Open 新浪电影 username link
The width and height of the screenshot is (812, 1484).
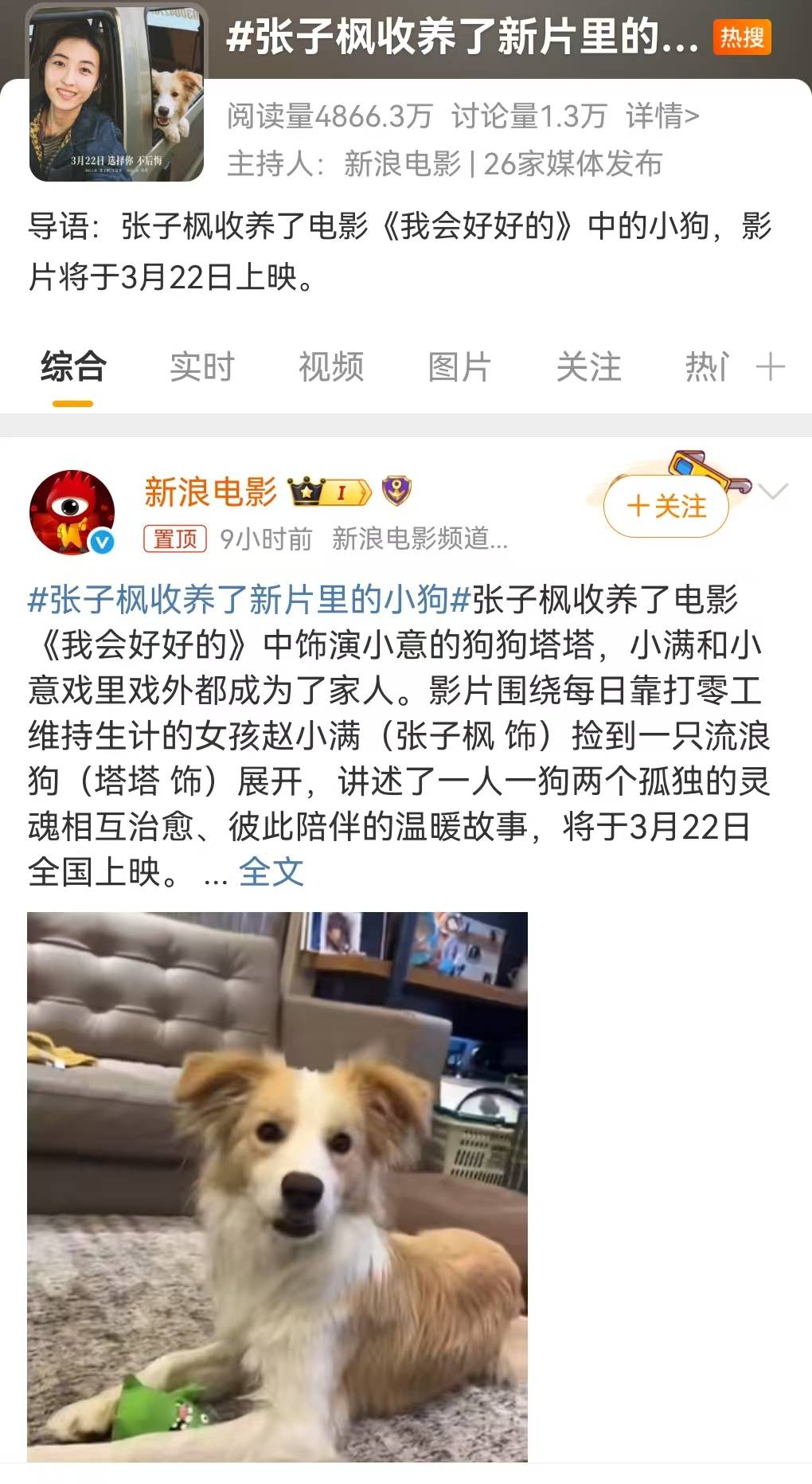coord(210,491)
